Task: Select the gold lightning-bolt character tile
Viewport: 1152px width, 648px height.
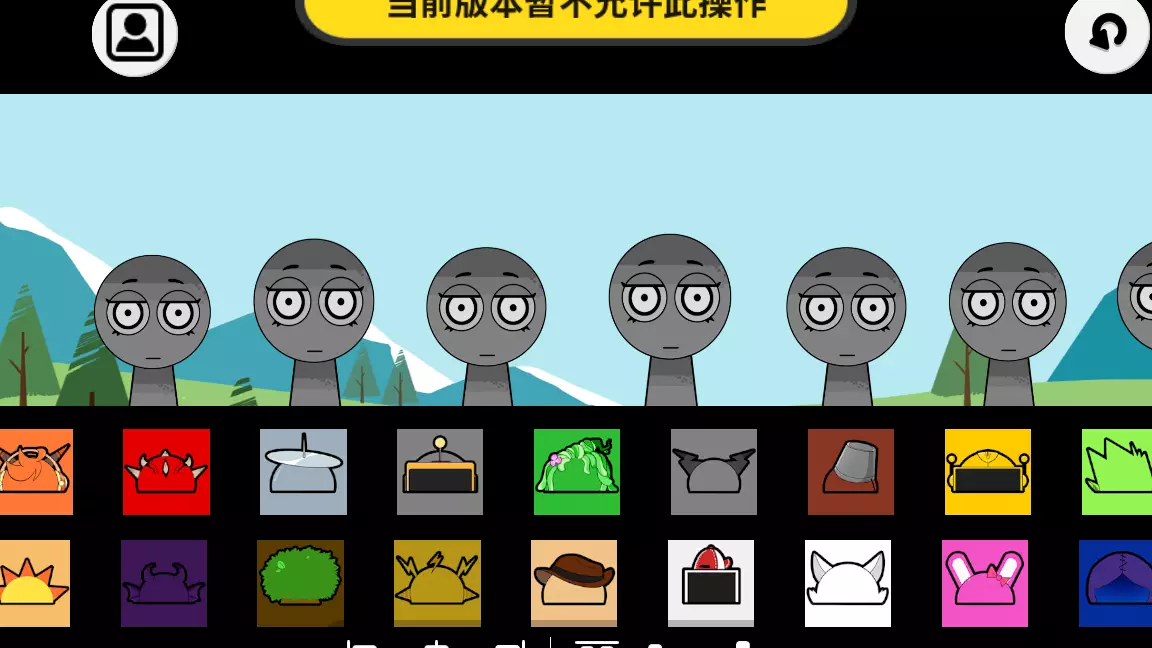Action: [x=437, y=583]
